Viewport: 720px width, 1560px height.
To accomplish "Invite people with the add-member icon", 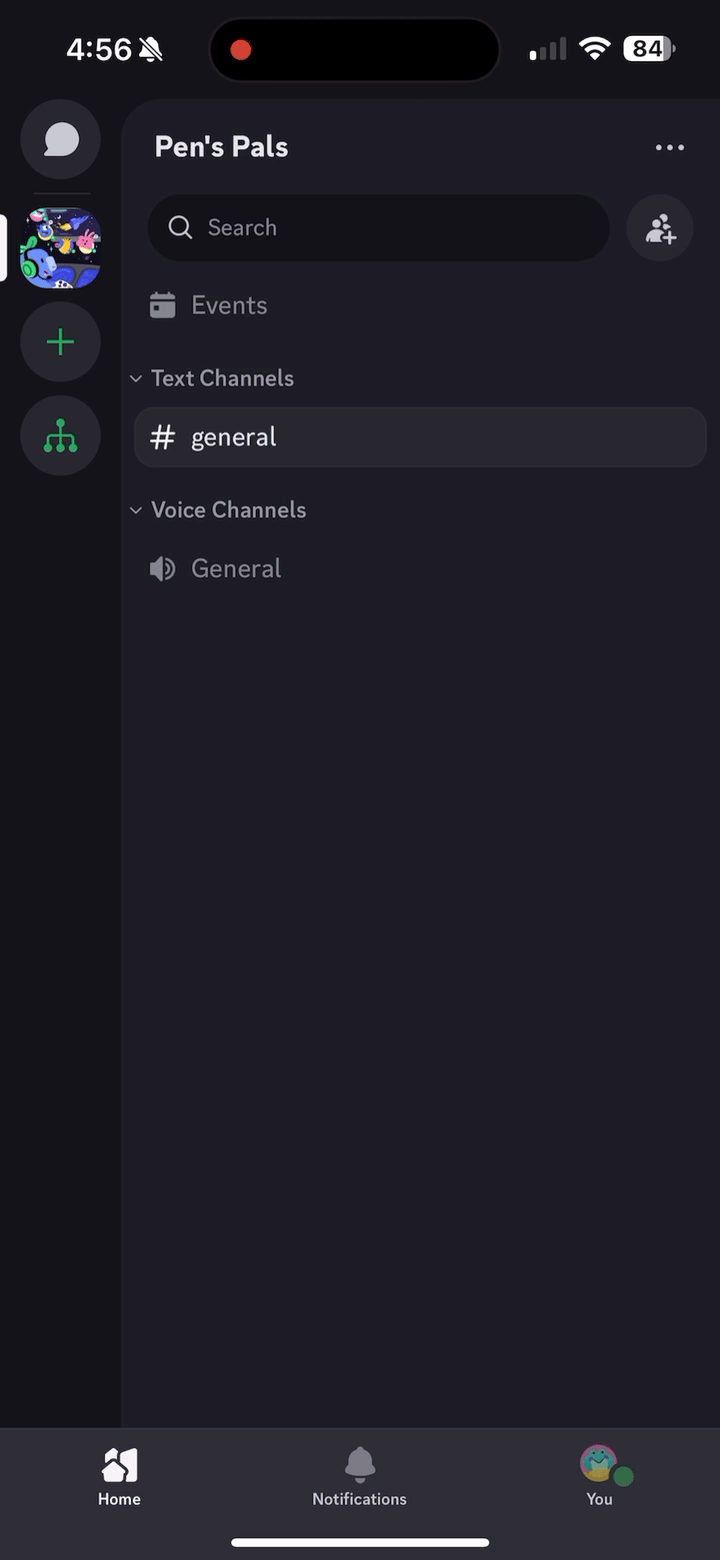I will tap(660, 229).
